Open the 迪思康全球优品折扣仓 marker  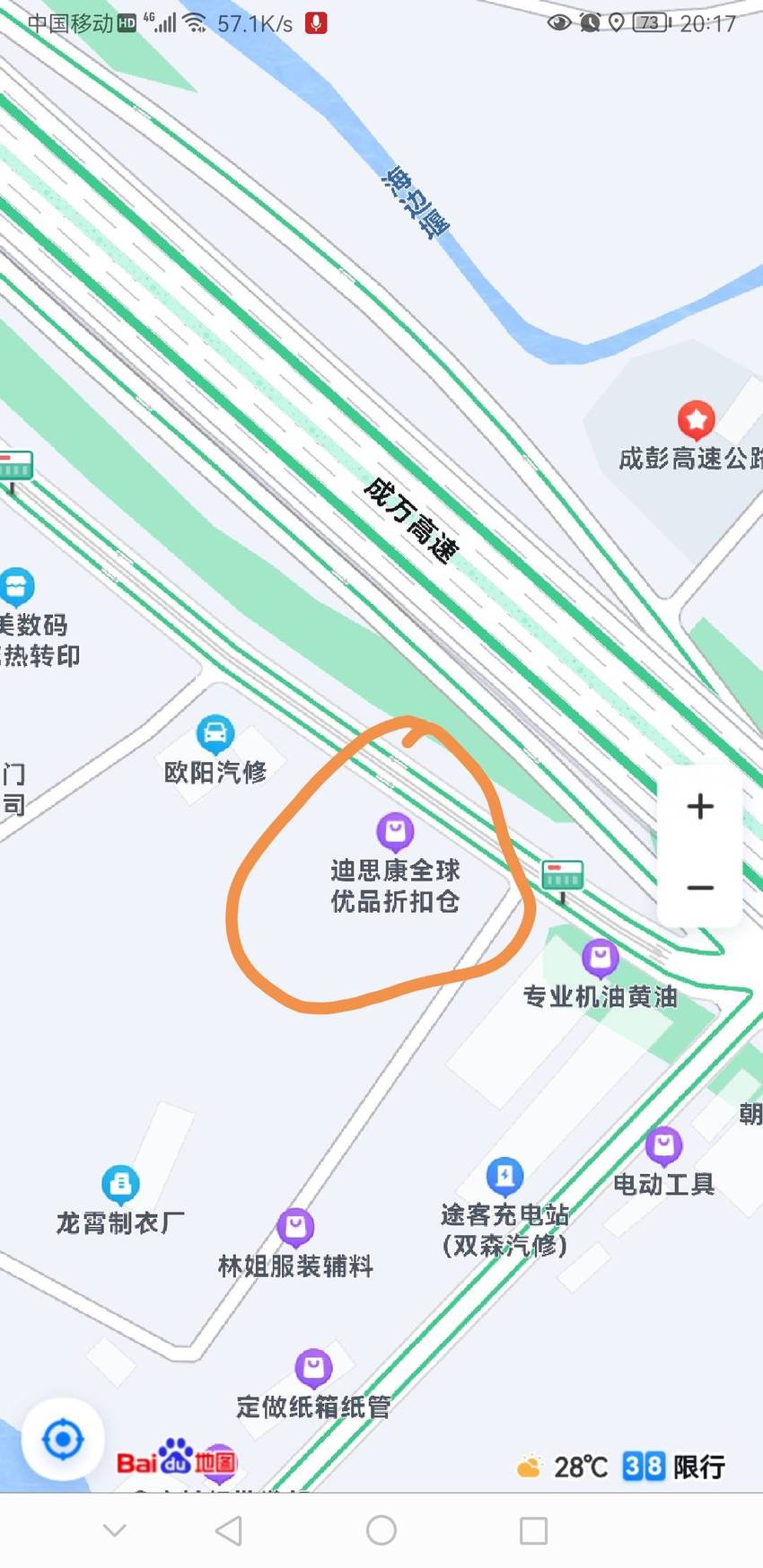pos(395,832)
